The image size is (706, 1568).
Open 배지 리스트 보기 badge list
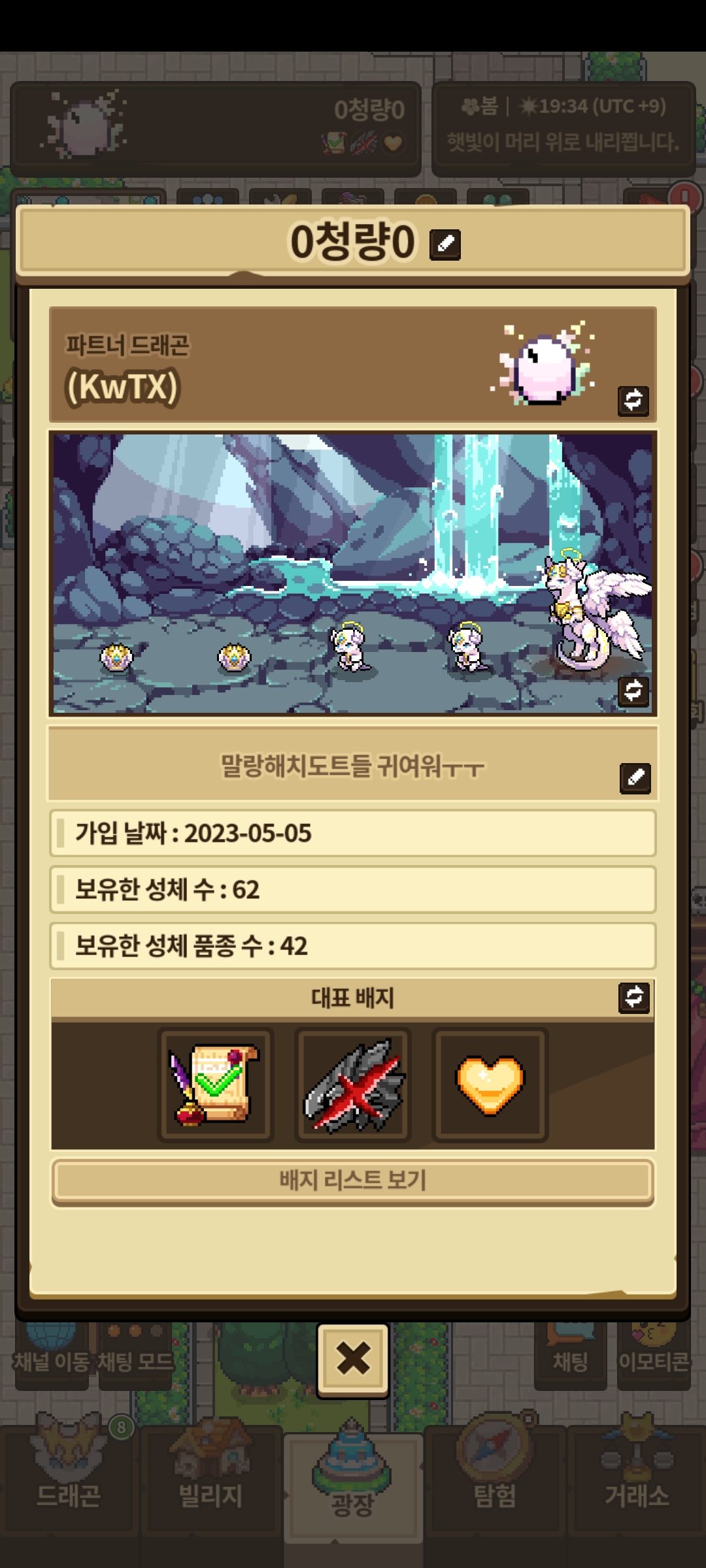(353, 1181)
